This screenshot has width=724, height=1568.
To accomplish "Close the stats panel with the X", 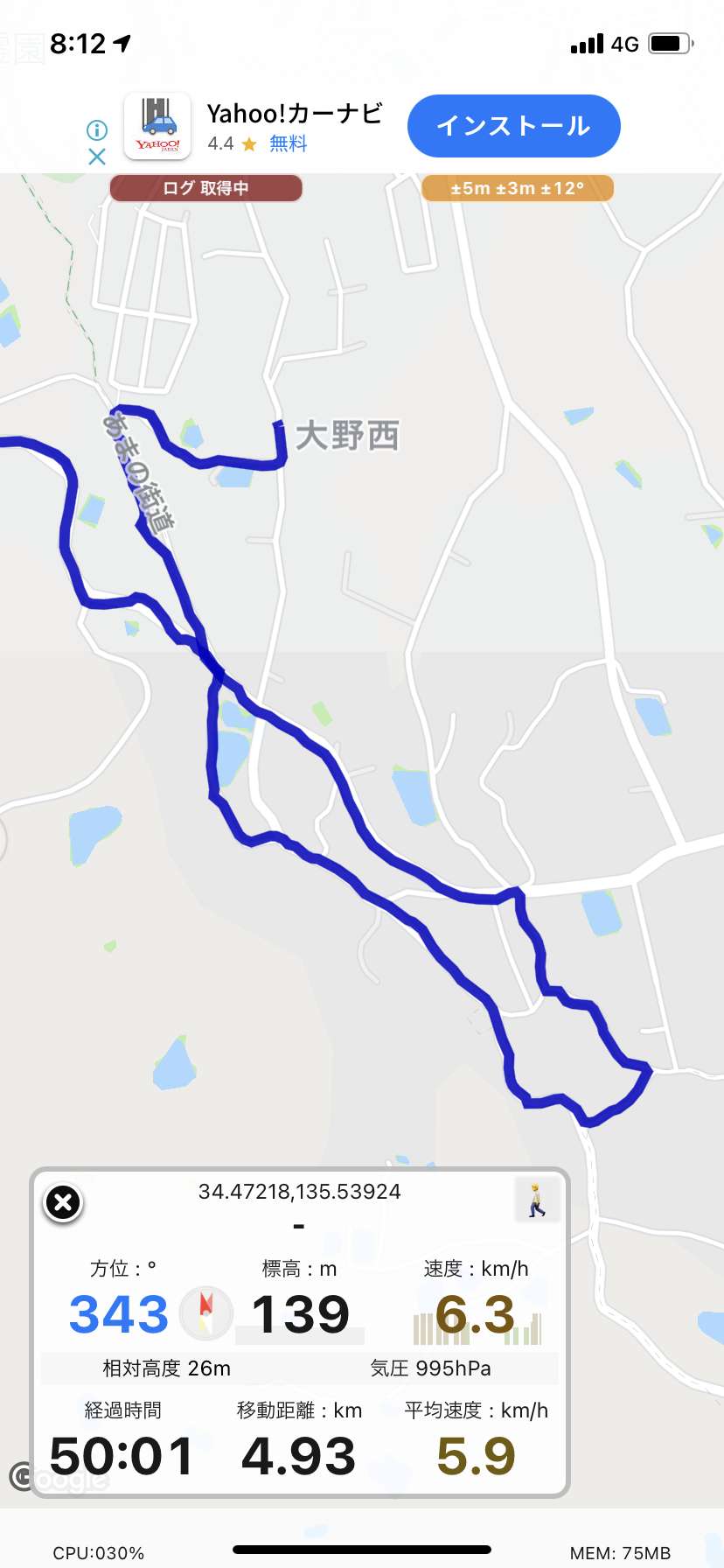I will (63, 1203).
